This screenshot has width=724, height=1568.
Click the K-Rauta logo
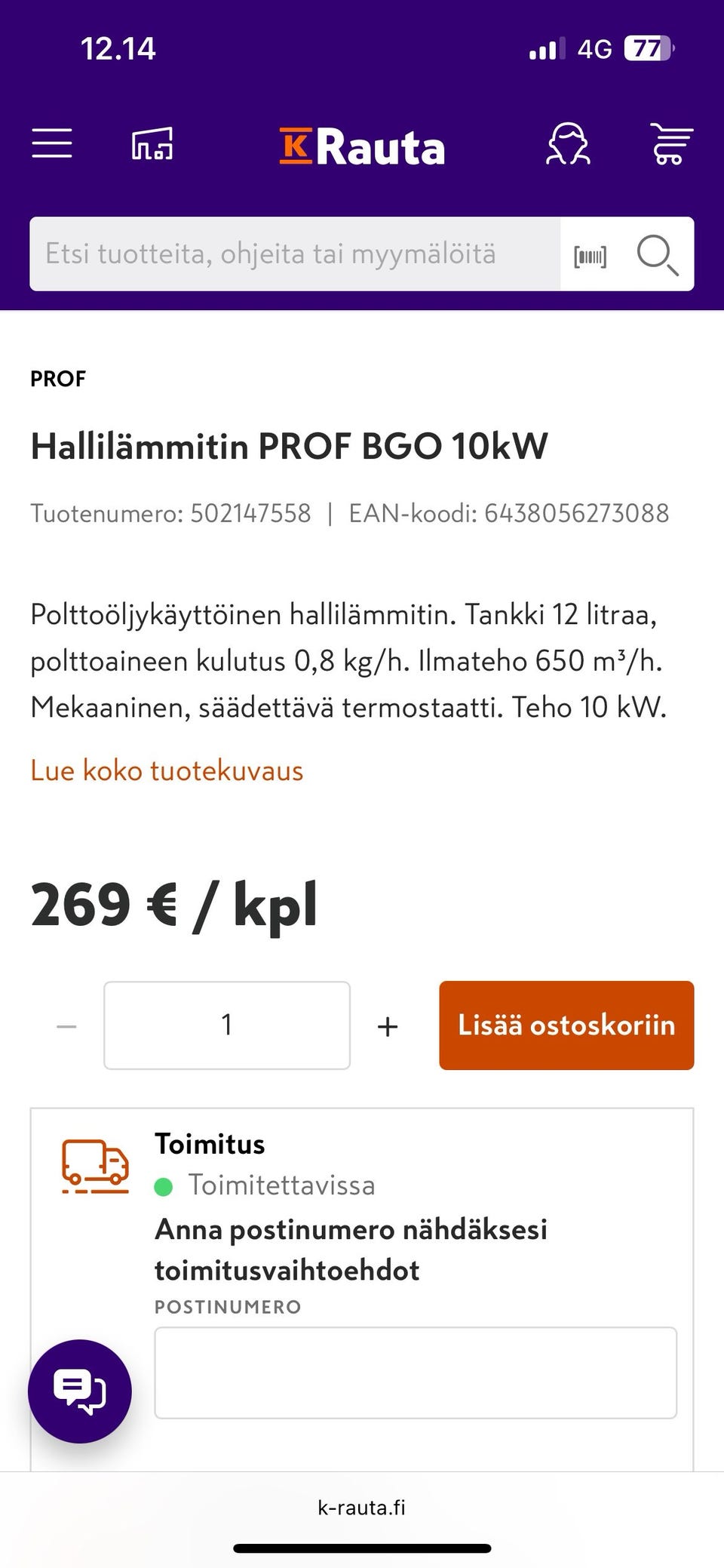click(362, 146)
